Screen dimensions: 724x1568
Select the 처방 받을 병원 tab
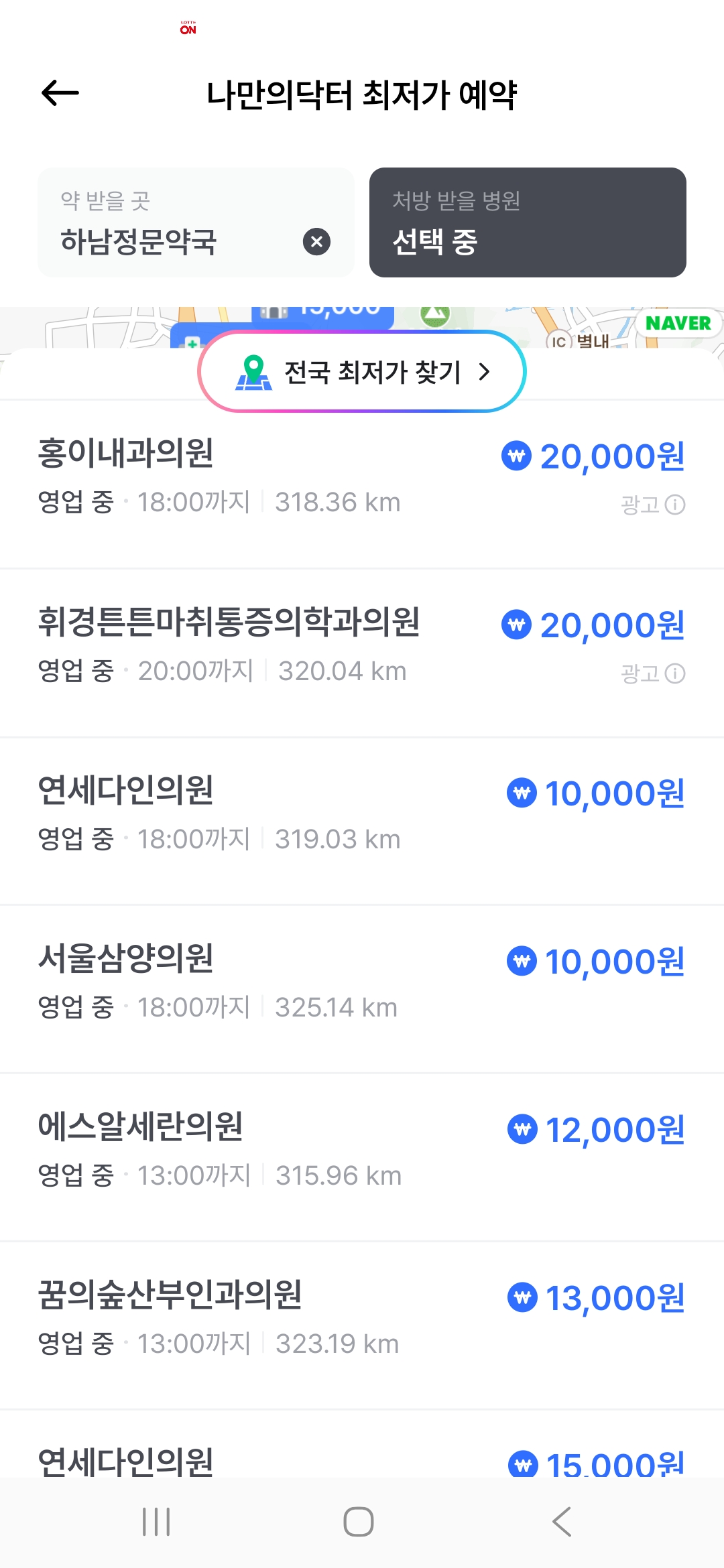tap(527, 222)
